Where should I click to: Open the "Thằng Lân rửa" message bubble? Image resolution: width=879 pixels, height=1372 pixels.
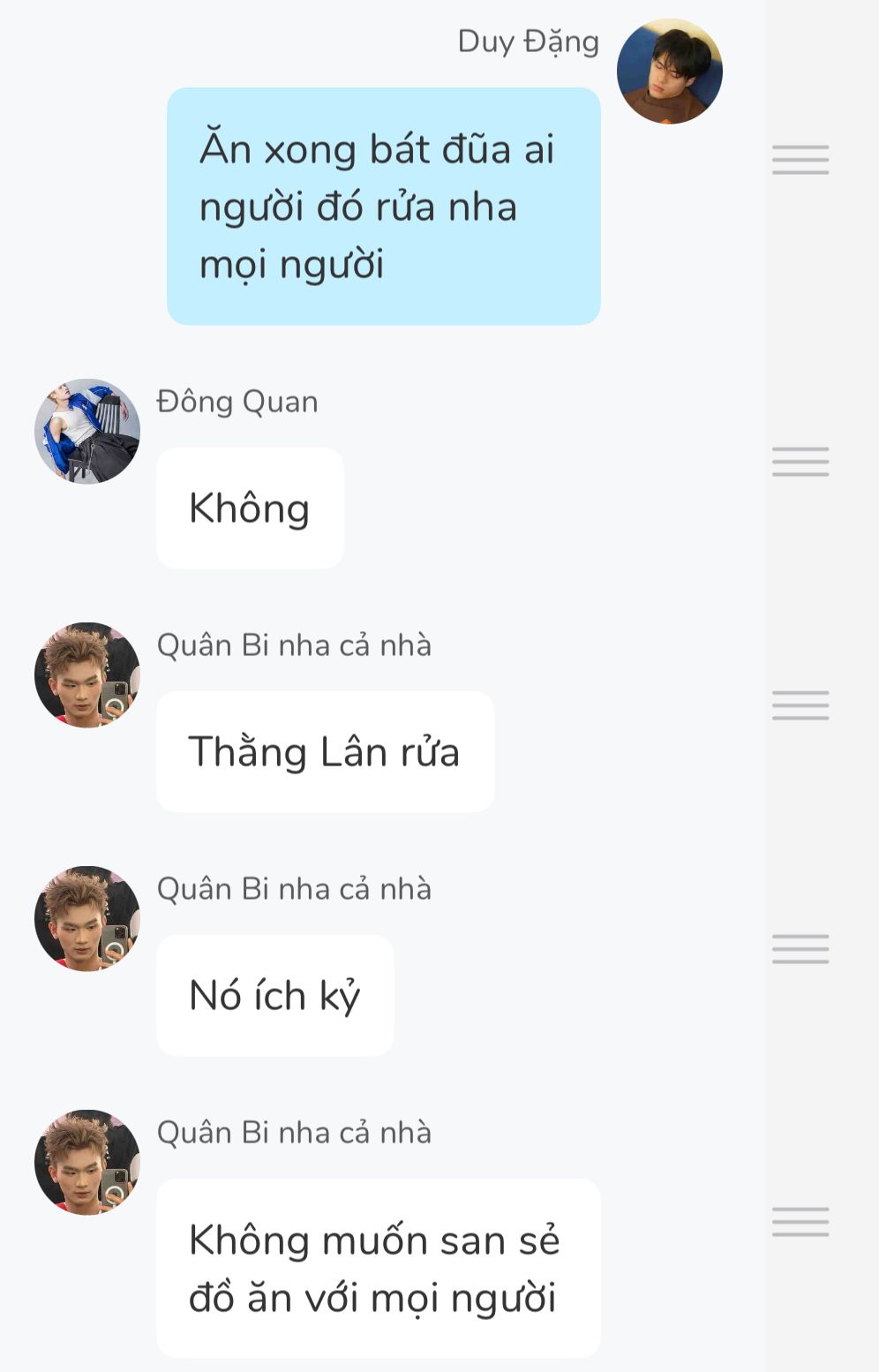[x=325, y=752]
